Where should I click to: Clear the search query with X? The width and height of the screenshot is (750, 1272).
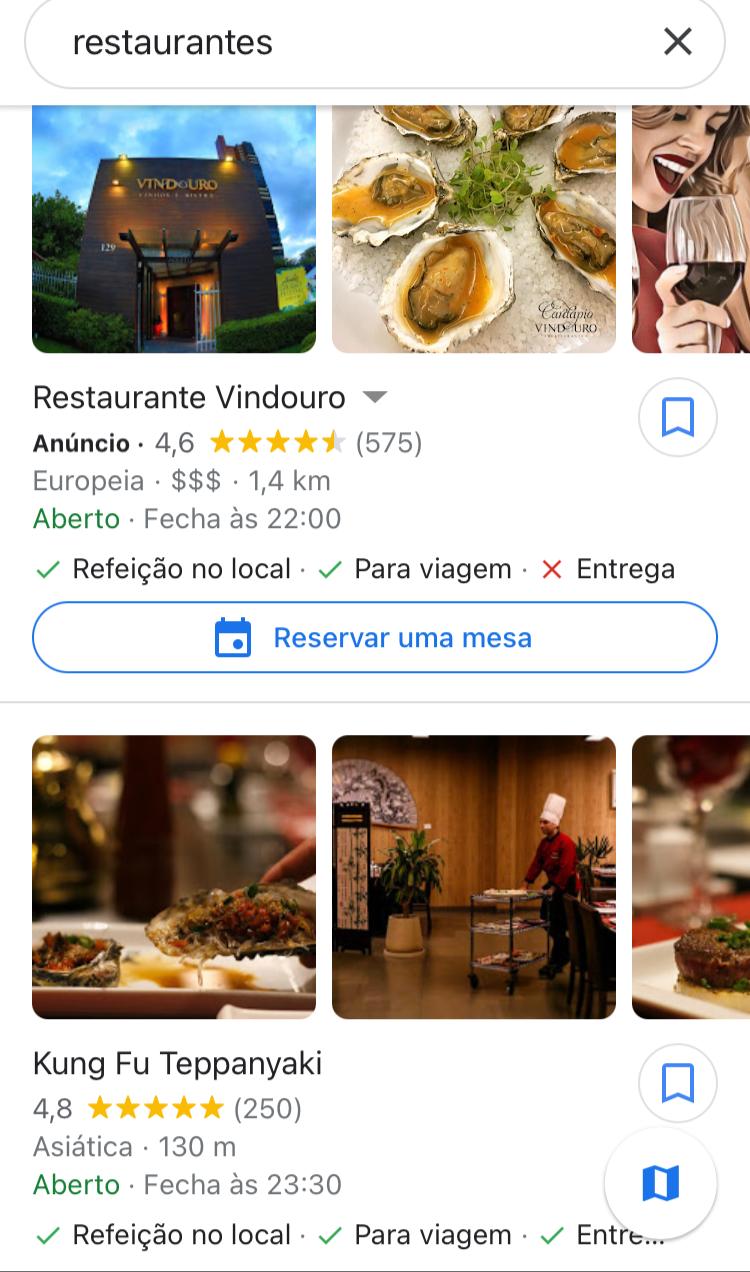tap(678, 42)
